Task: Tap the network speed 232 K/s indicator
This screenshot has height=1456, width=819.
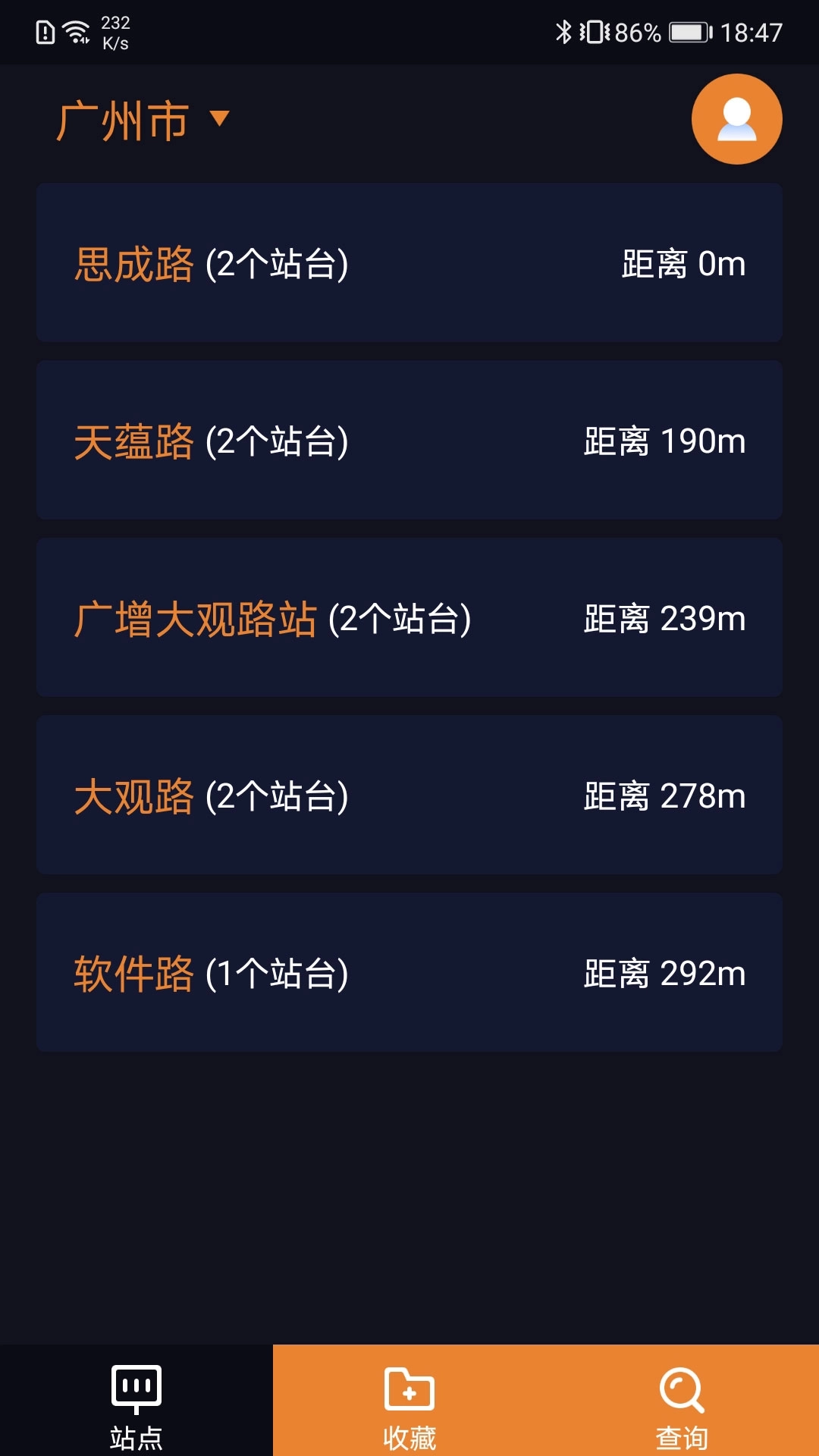Action: coord(114,32)
